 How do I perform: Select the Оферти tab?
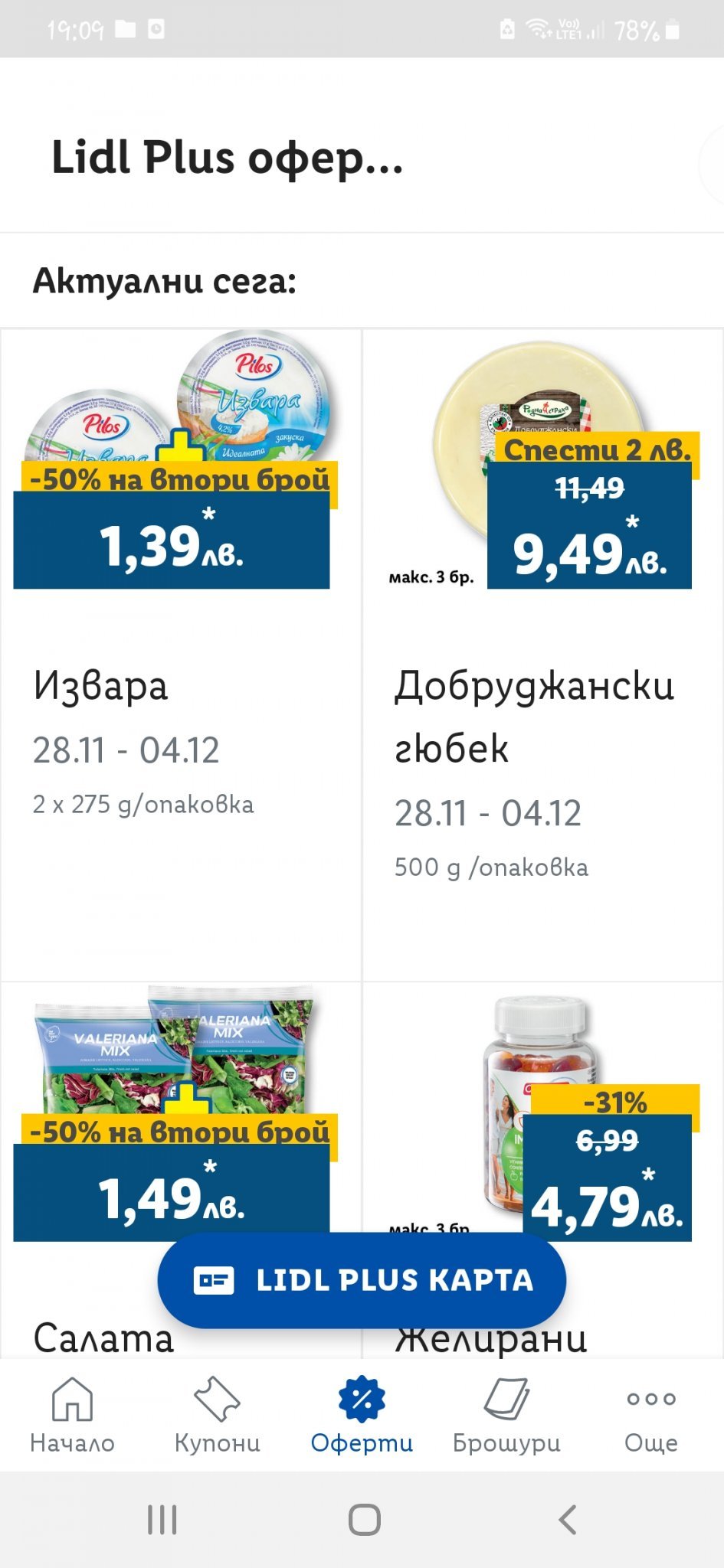pos(362,1415)
